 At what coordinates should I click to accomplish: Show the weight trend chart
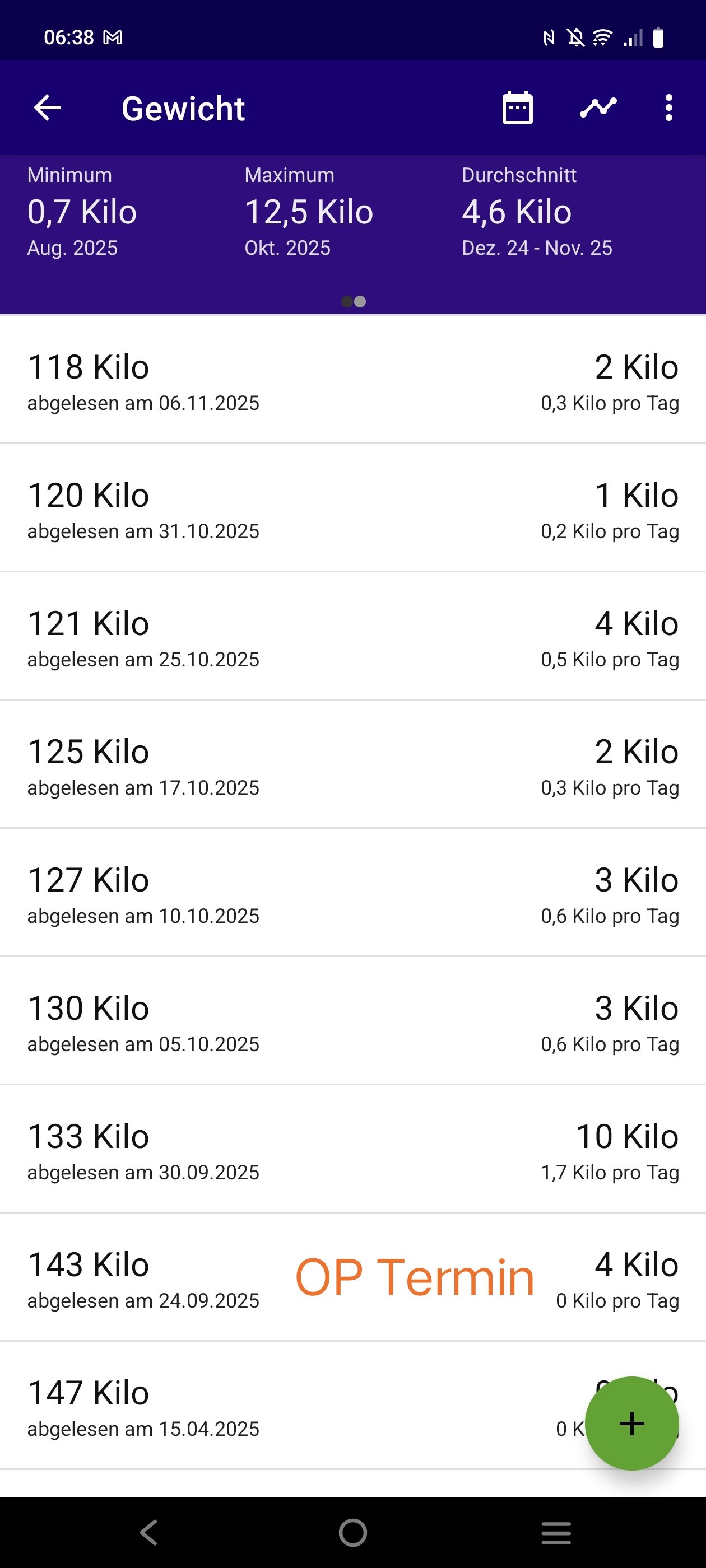tap(597, 108)
